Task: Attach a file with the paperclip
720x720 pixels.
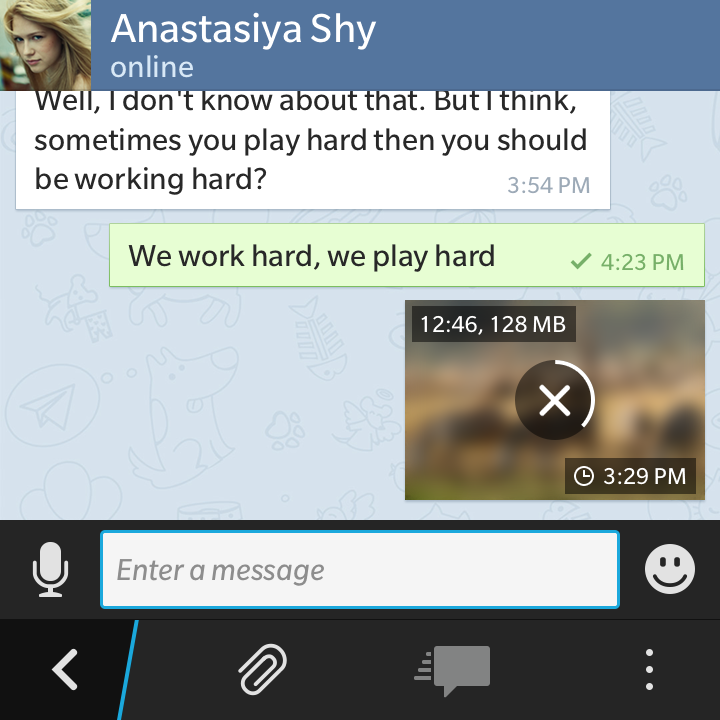Action: tap(262, 669)
